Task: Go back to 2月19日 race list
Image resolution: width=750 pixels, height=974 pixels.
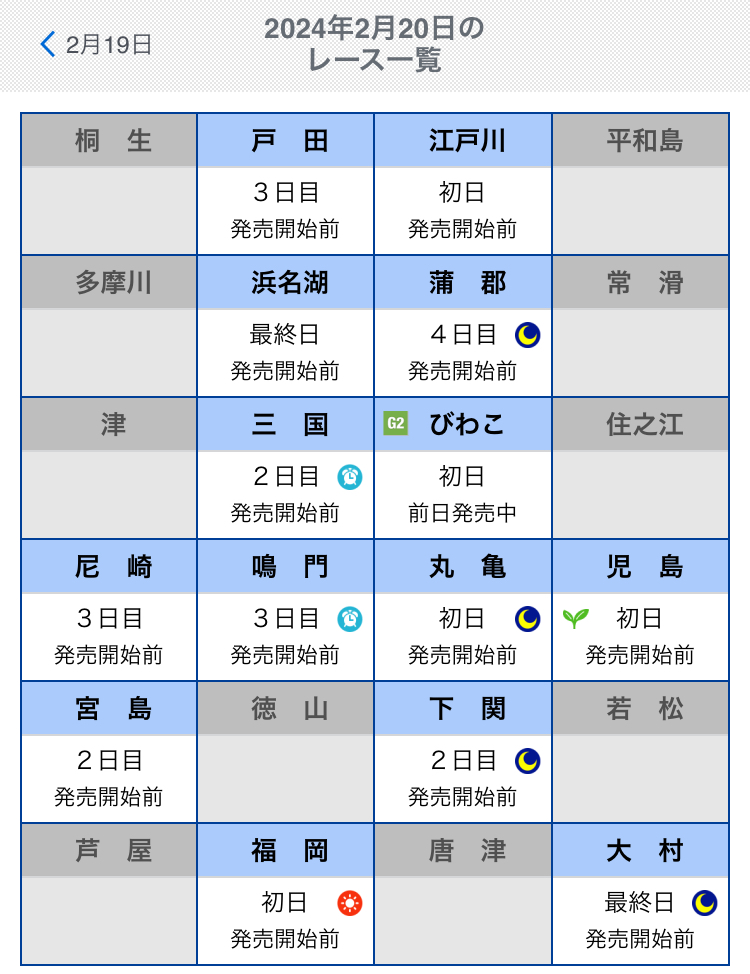Action: pyautogui.click(x=96, y=45)
